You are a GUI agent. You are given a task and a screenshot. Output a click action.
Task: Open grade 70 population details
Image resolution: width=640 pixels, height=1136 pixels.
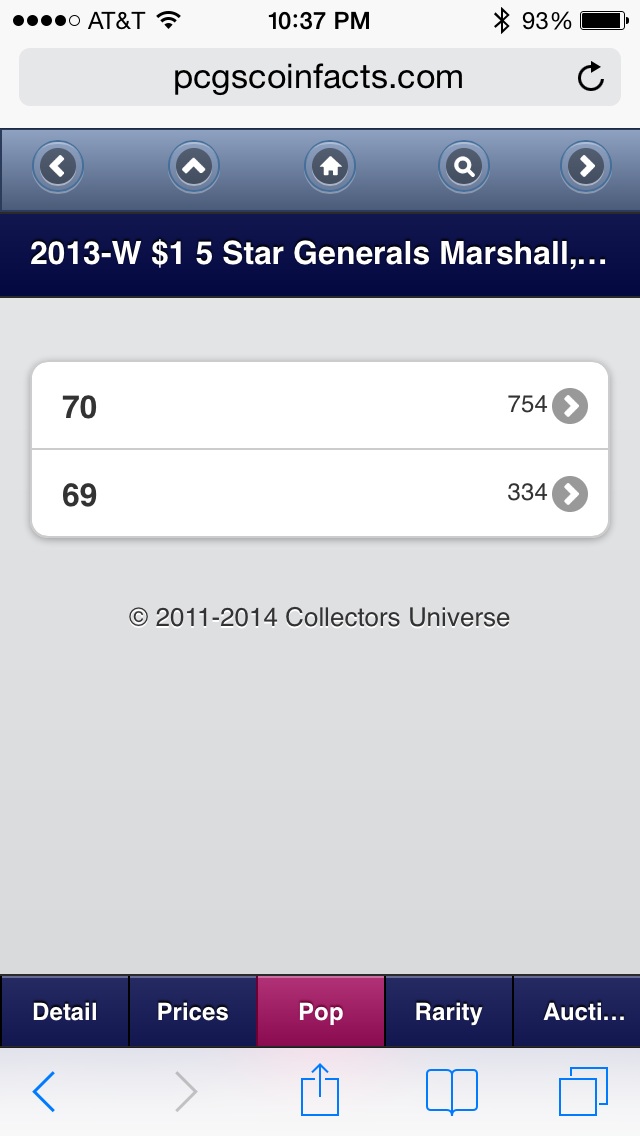coord(320,406)
